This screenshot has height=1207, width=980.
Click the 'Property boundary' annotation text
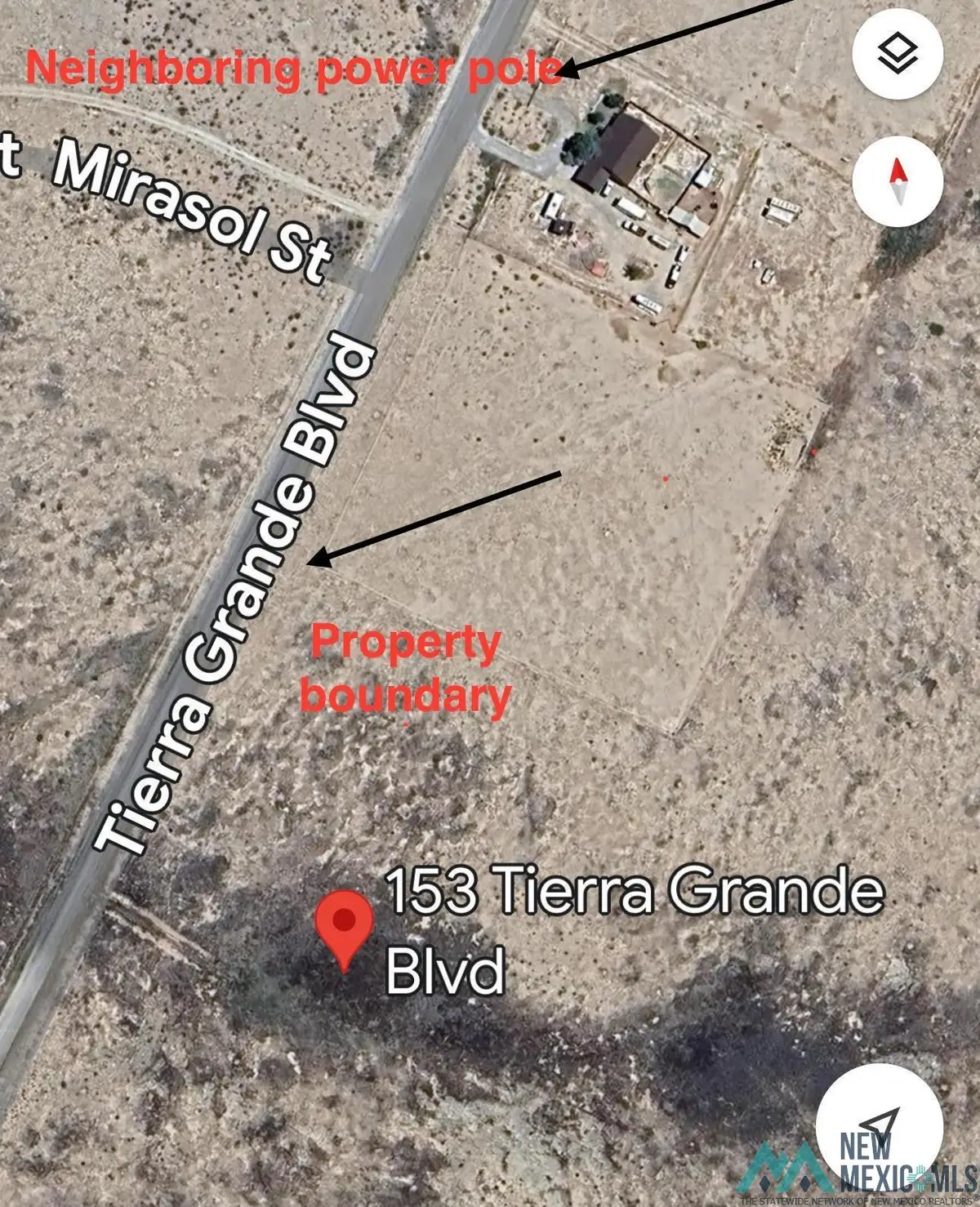tap(407, 670)
